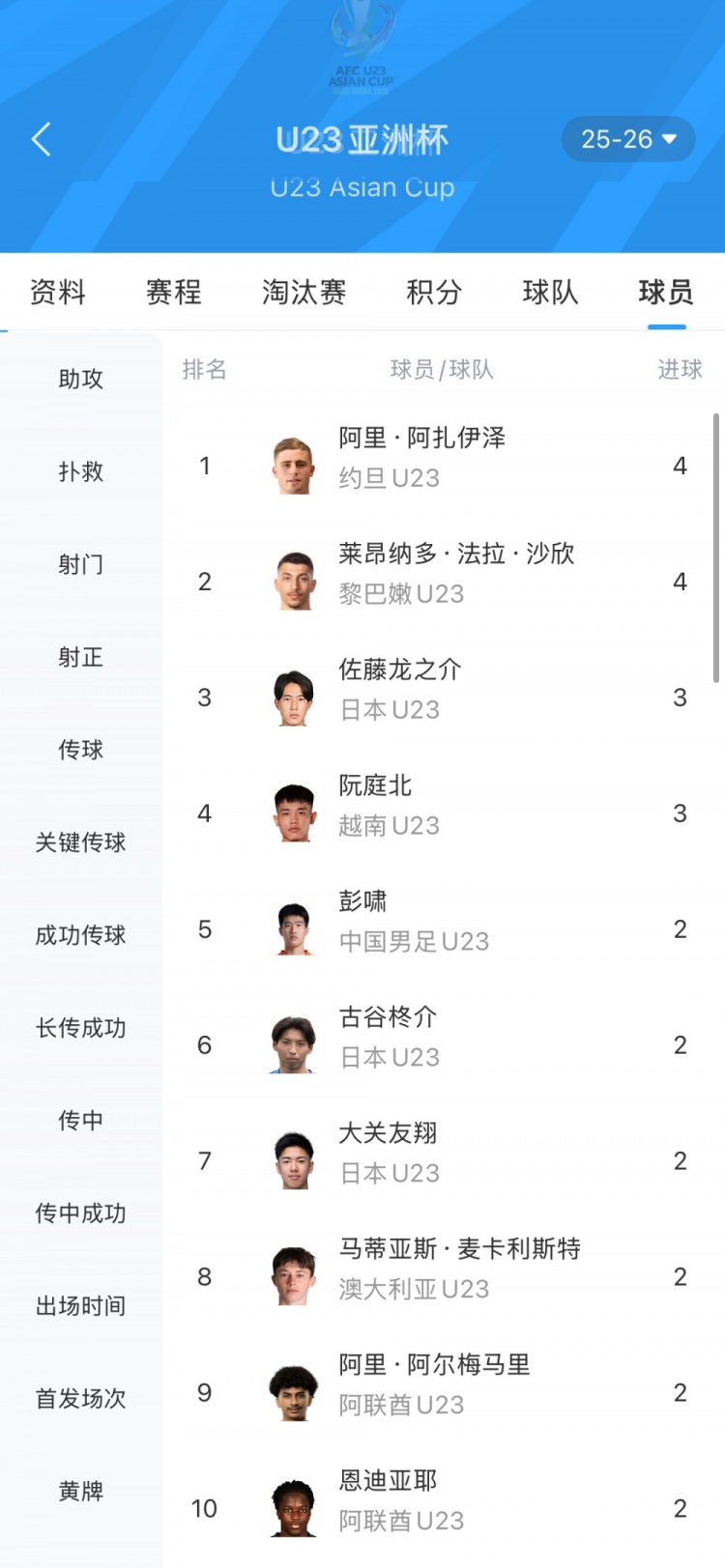Show the 扑救 ranking
The width and height of the screenshot is (725, 1568).
tap(80, 471)
